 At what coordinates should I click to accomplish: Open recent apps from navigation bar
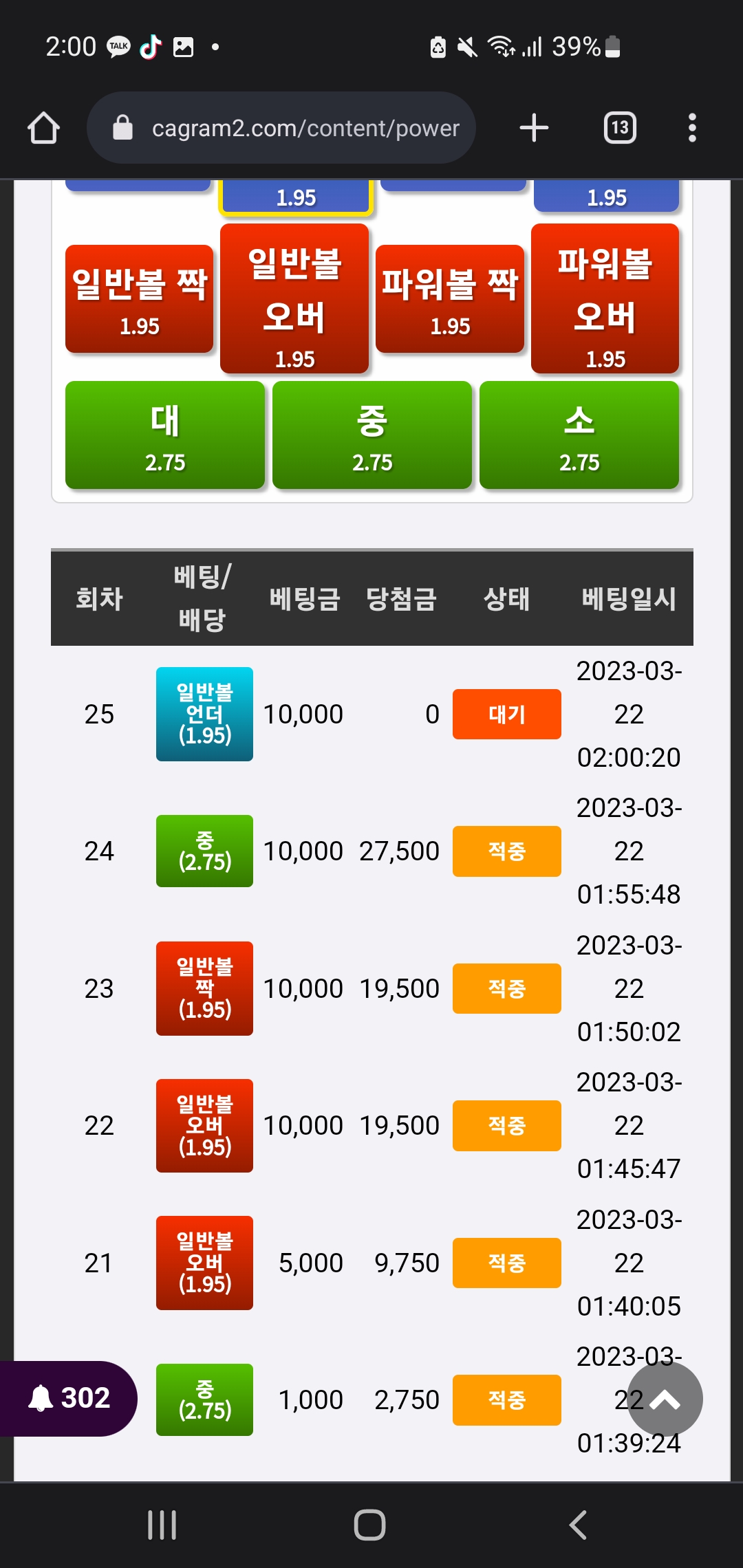pos(162,1525)
